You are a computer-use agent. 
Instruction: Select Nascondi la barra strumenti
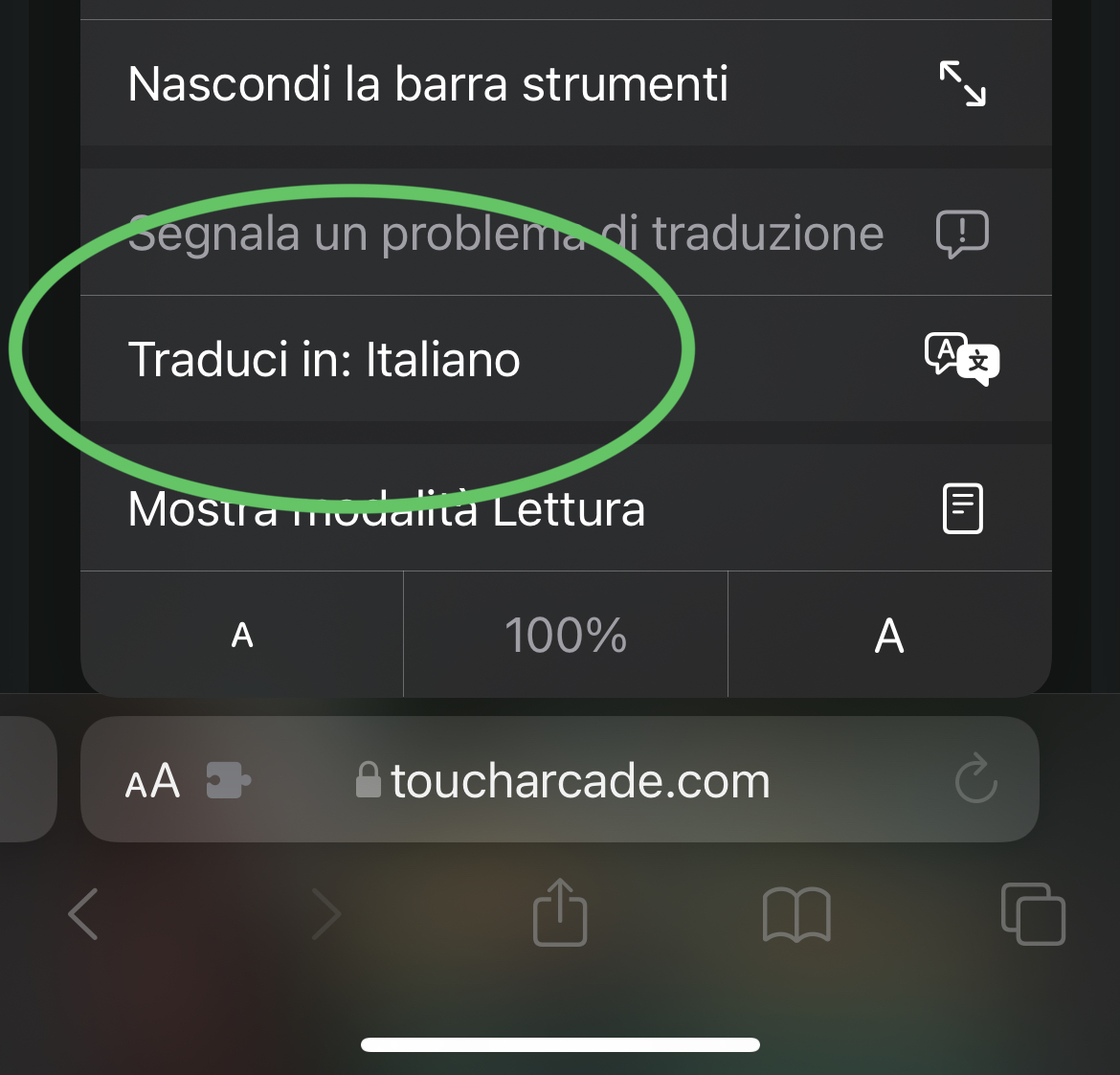(x=565, y=84)
